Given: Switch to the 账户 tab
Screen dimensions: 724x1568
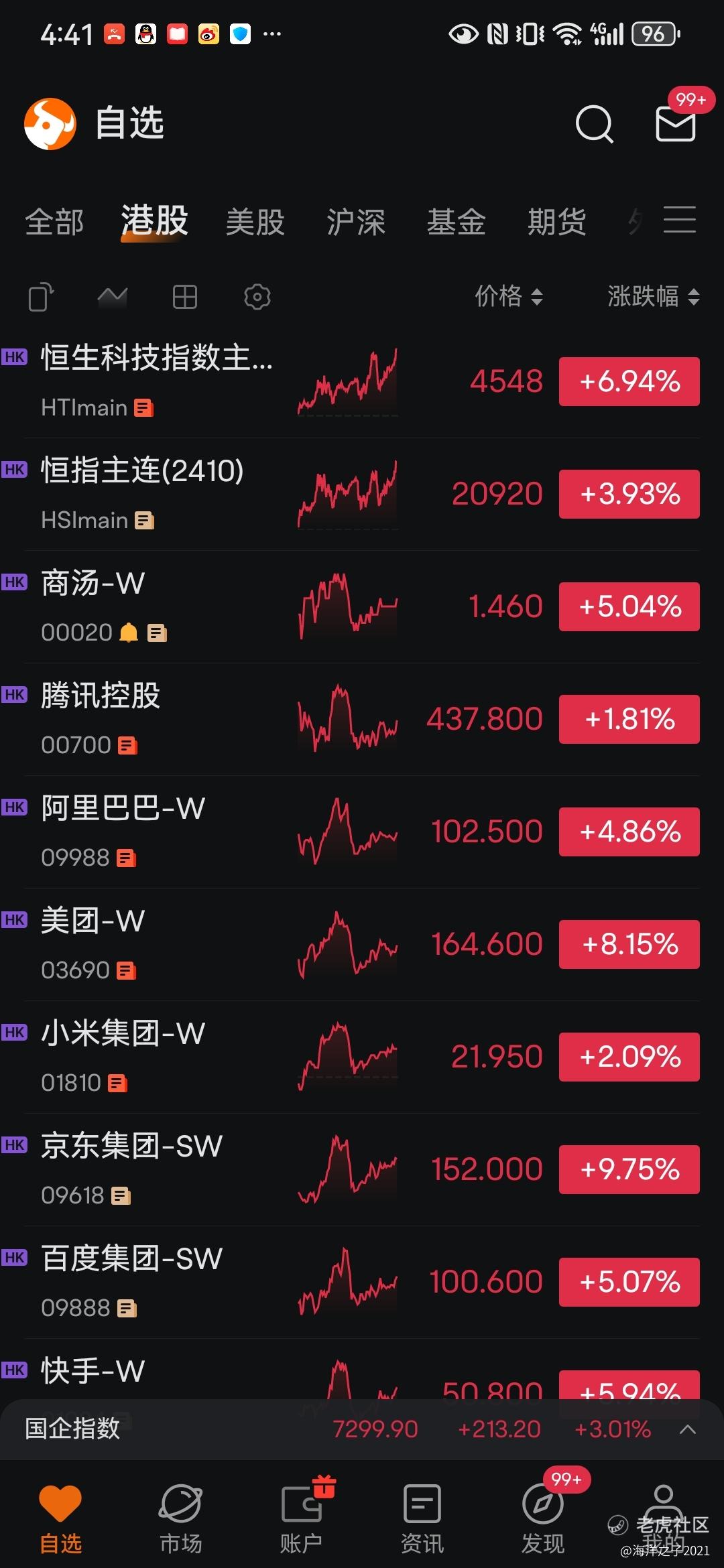Looking at the screenshot, I should pos(302,1518).
